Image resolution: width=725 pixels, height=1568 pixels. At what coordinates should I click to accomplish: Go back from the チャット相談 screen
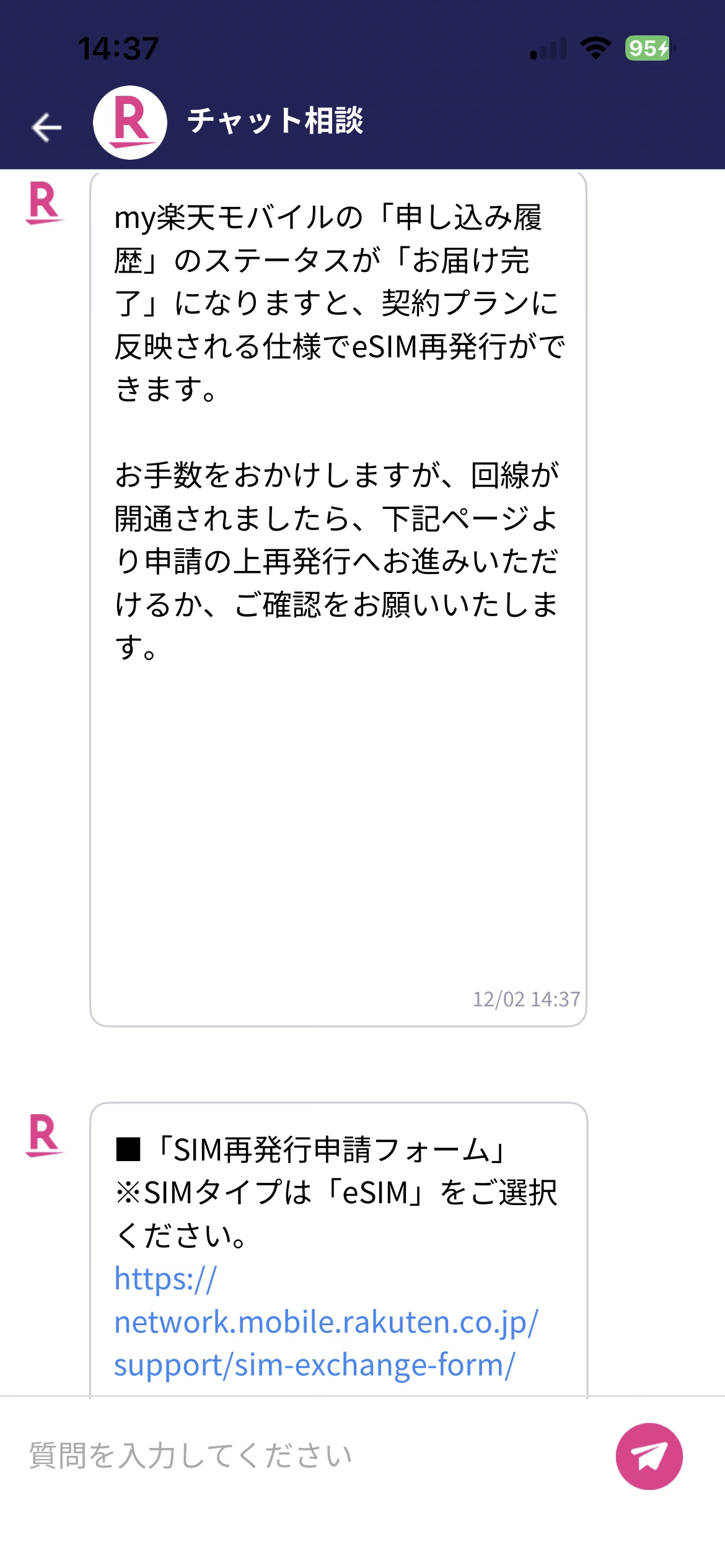tap(46, 127)
